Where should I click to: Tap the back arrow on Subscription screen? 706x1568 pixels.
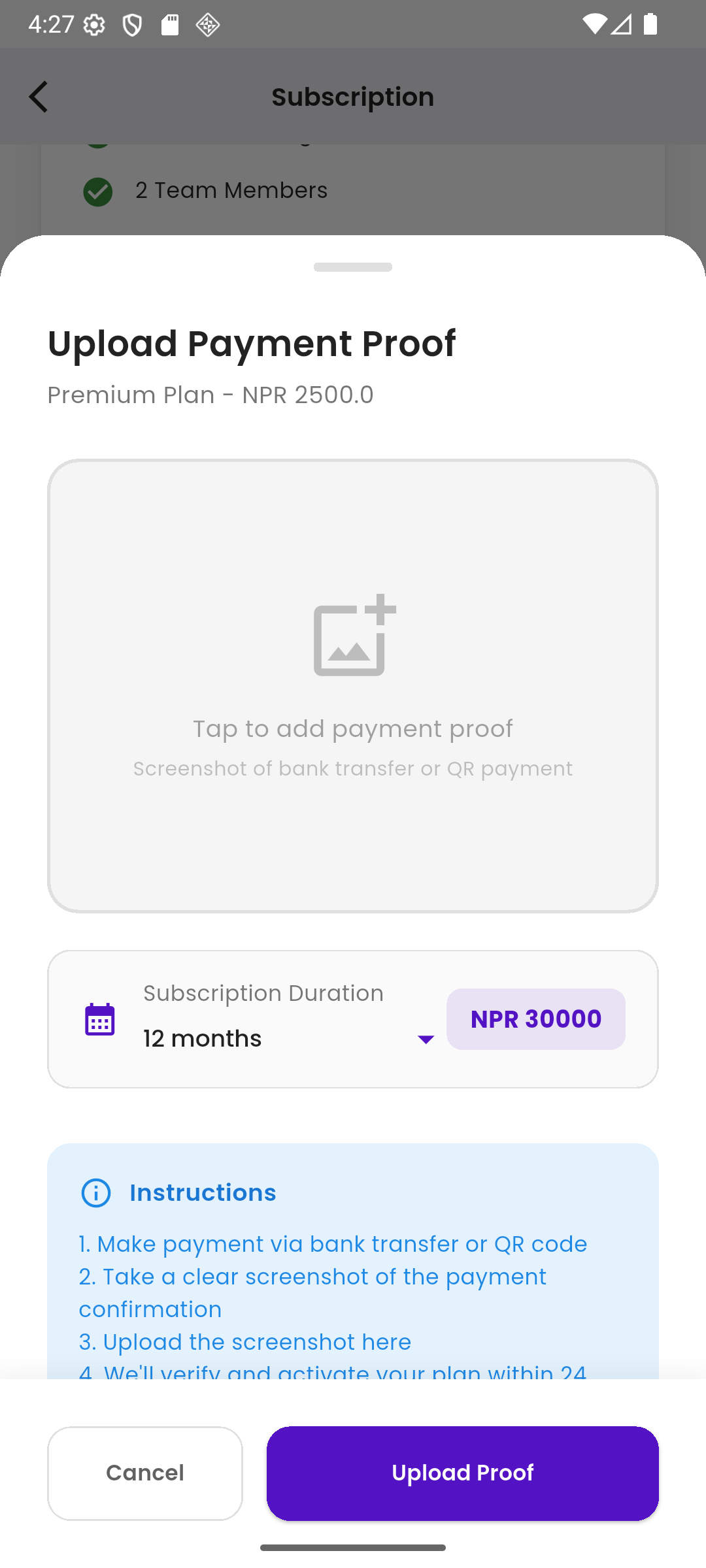(38, 96)
